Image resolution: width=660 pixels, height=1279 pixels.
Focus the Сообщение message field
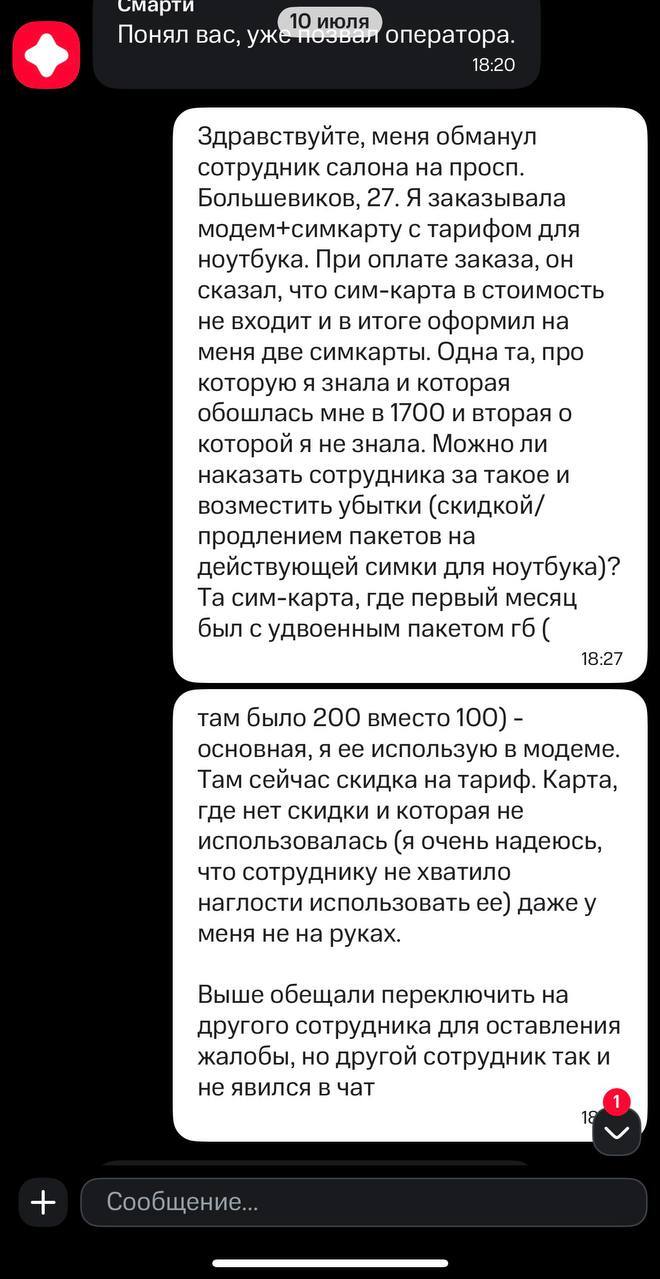(x=363, y=1202)
